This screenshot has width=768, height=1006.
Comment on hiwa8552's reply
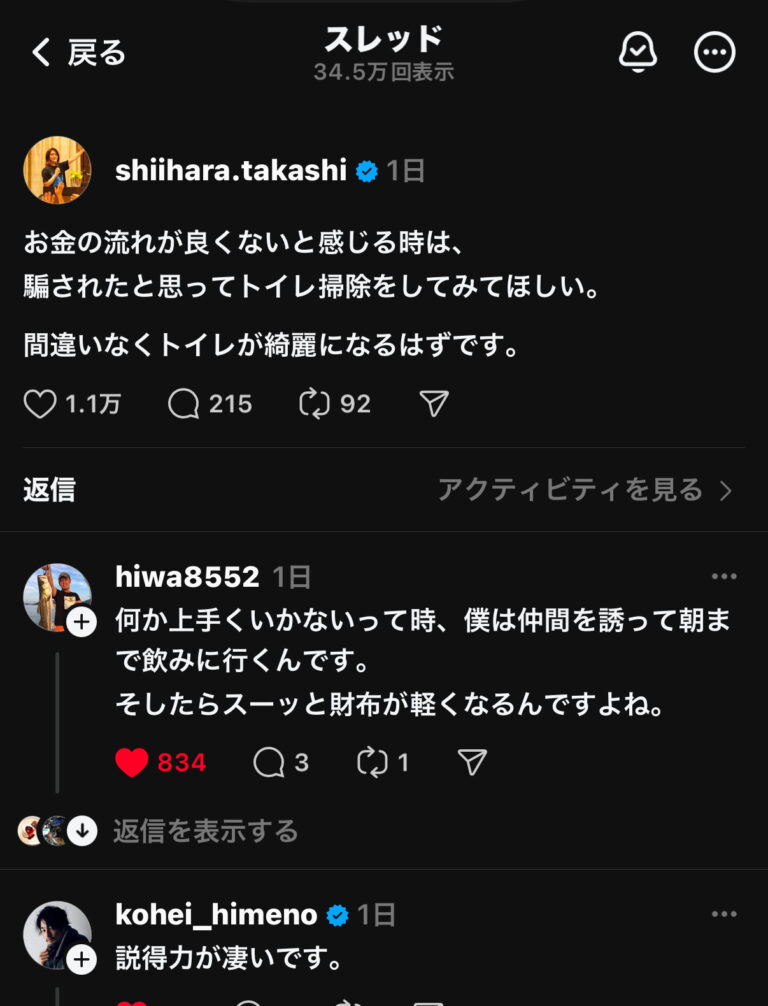(269, 763)
